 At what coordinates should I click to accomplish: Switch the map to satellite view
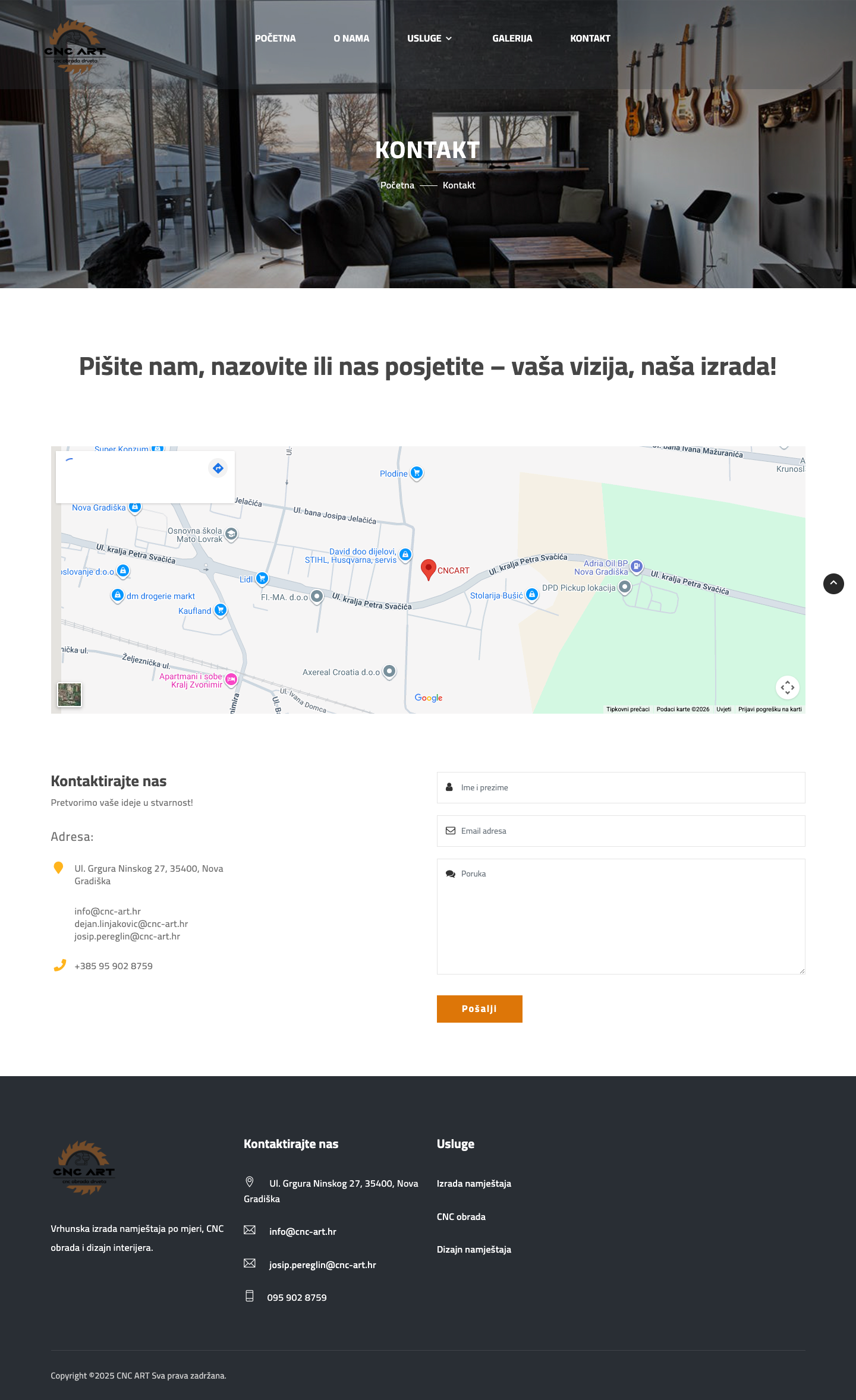(70, 694)
